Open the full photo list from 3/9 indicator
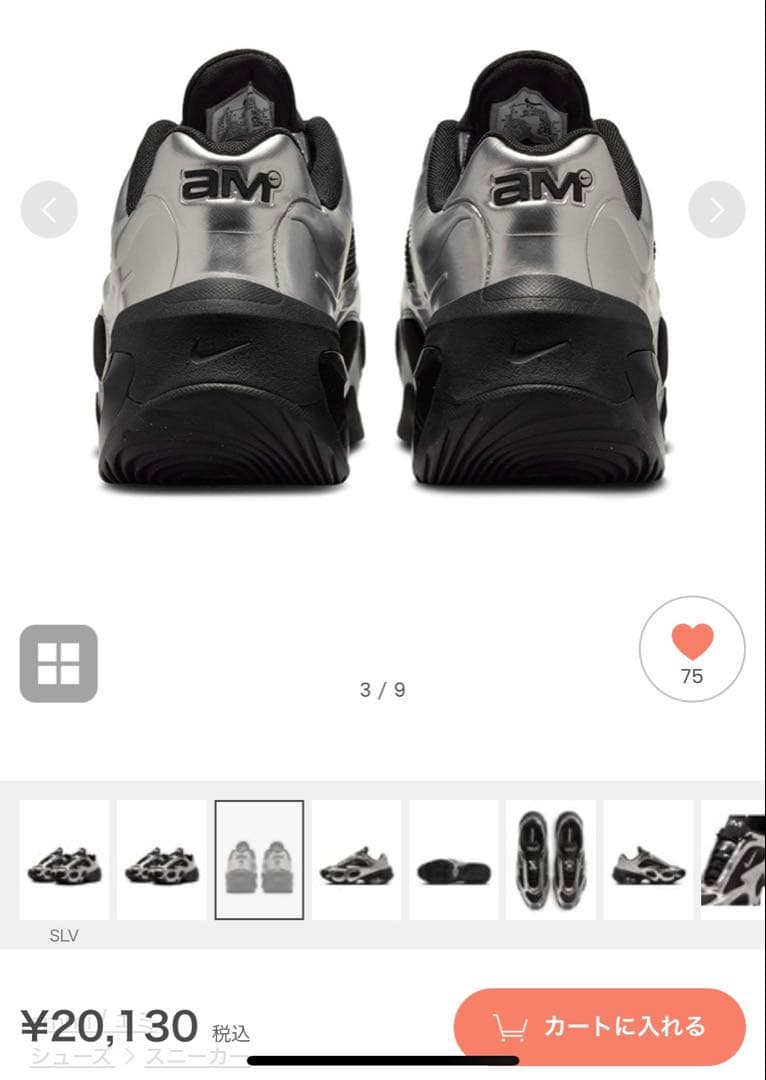 pyautogui.click(x=383, y=688)
